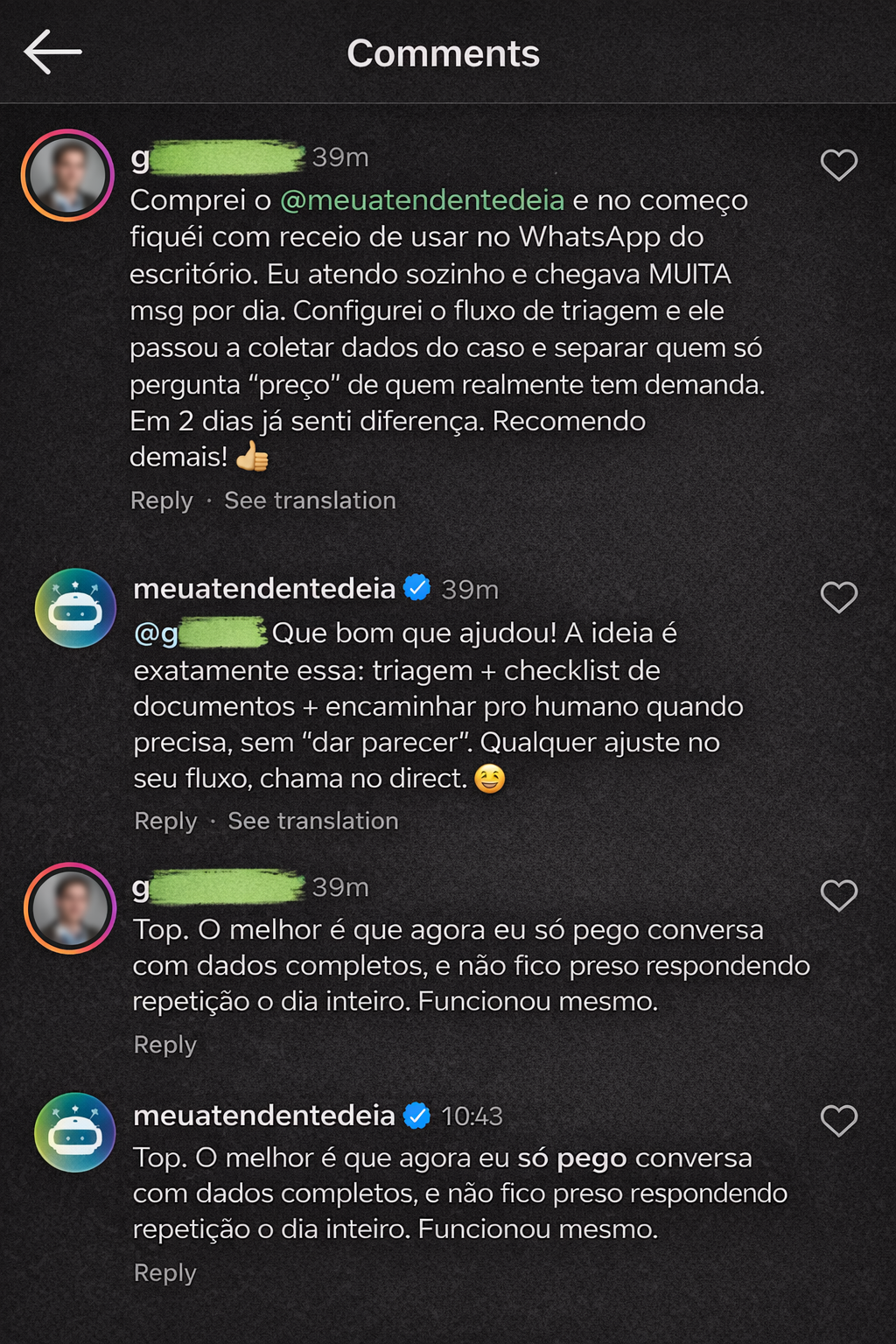Unlike the last comment by tapping its heart
896x1344 pixels.
pos(838,1121)
